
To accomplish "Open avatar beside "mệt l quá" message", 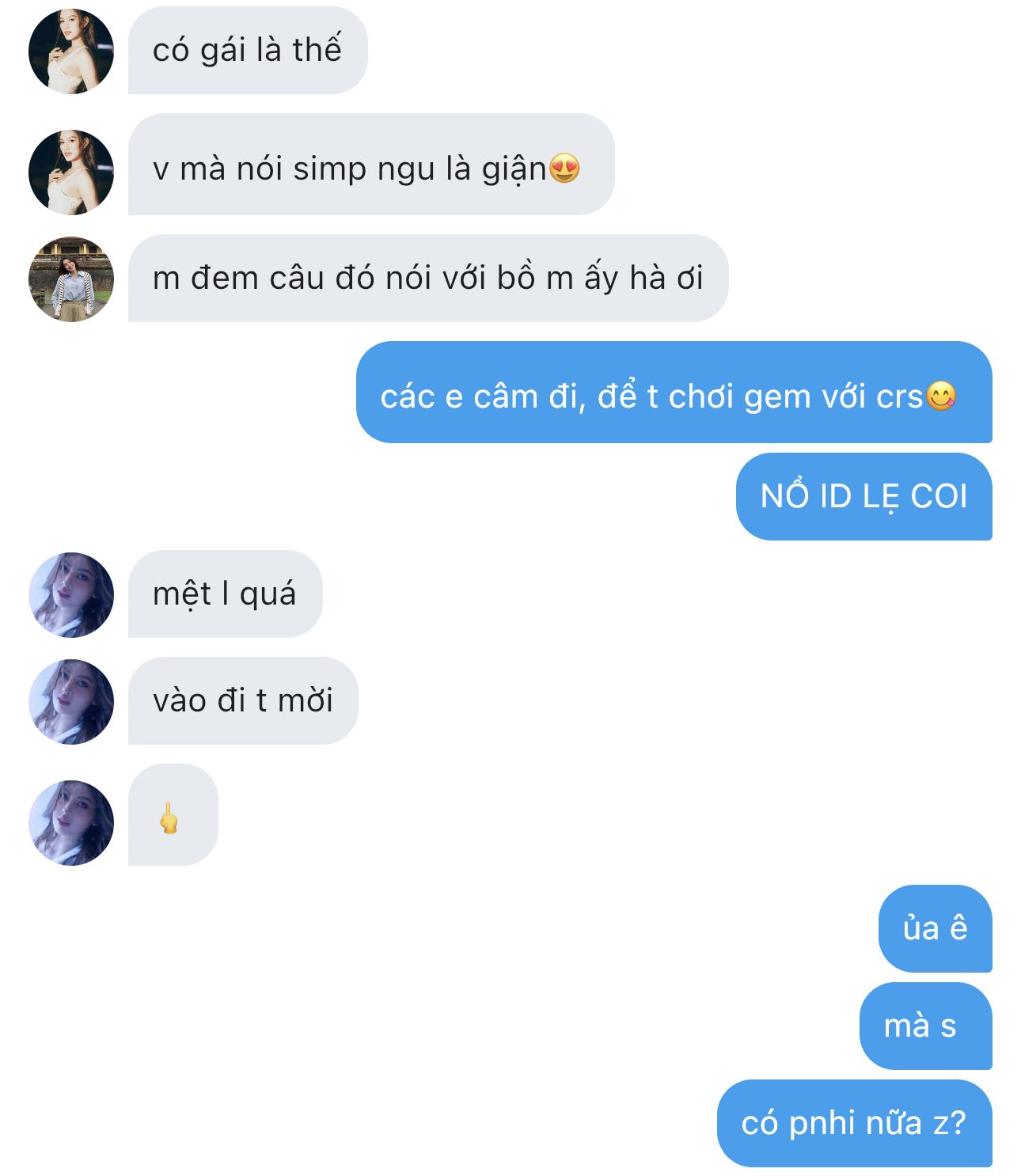I will (70, 594).
